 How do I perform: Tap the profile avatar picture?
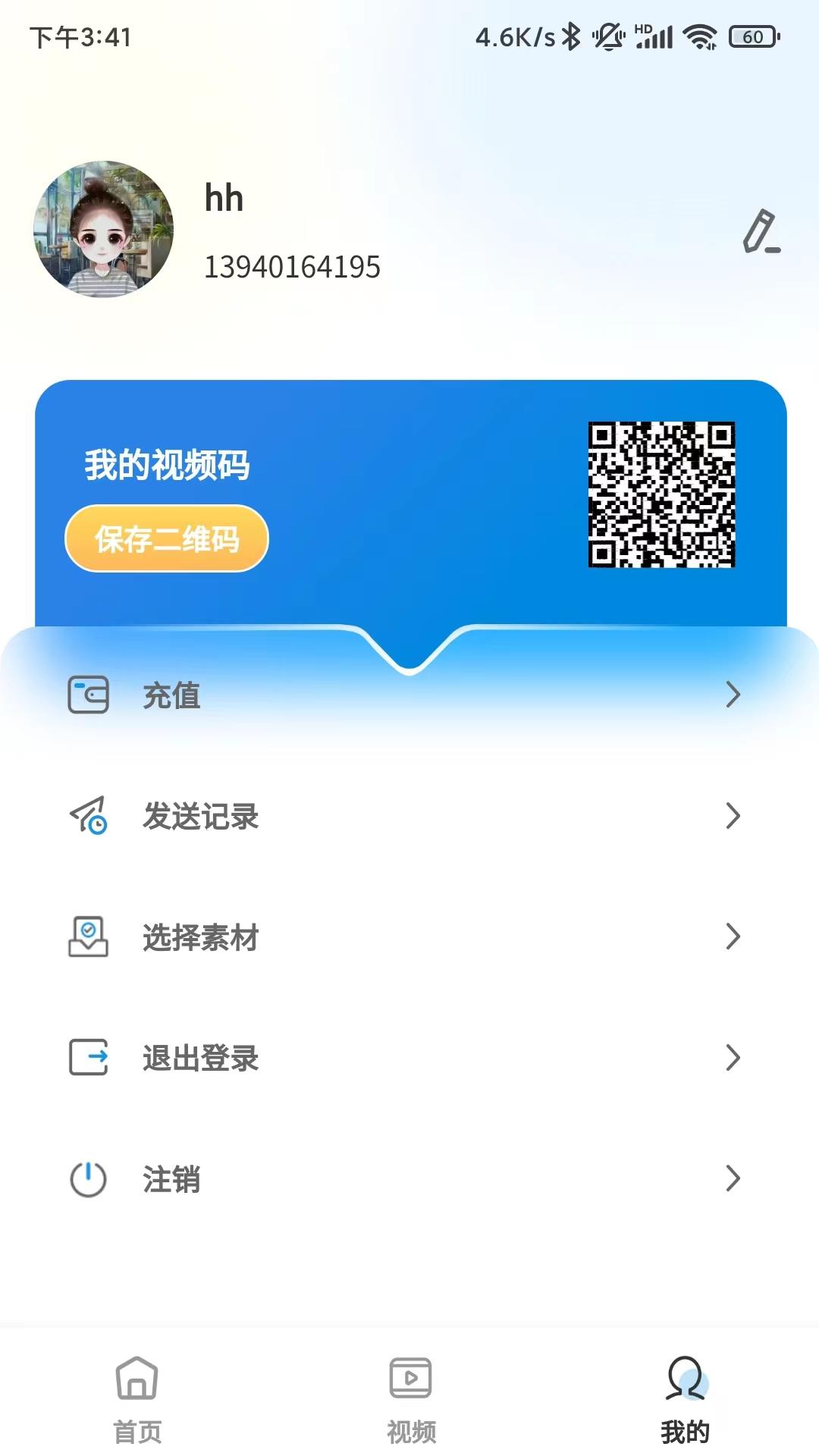point(104,229)
